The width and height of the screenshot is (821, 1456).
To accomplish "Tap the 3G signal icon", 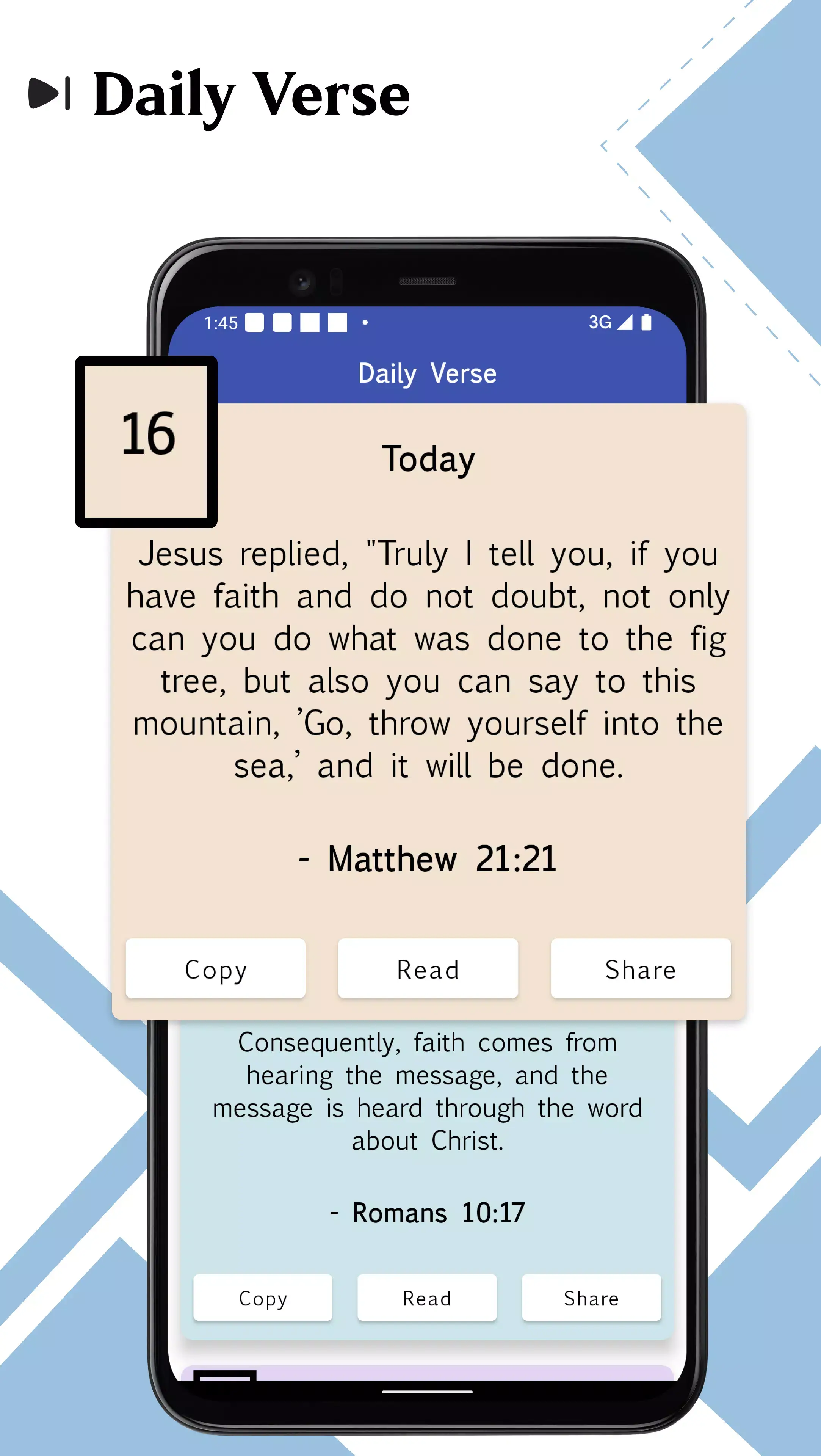I will (x=601, y=323).
